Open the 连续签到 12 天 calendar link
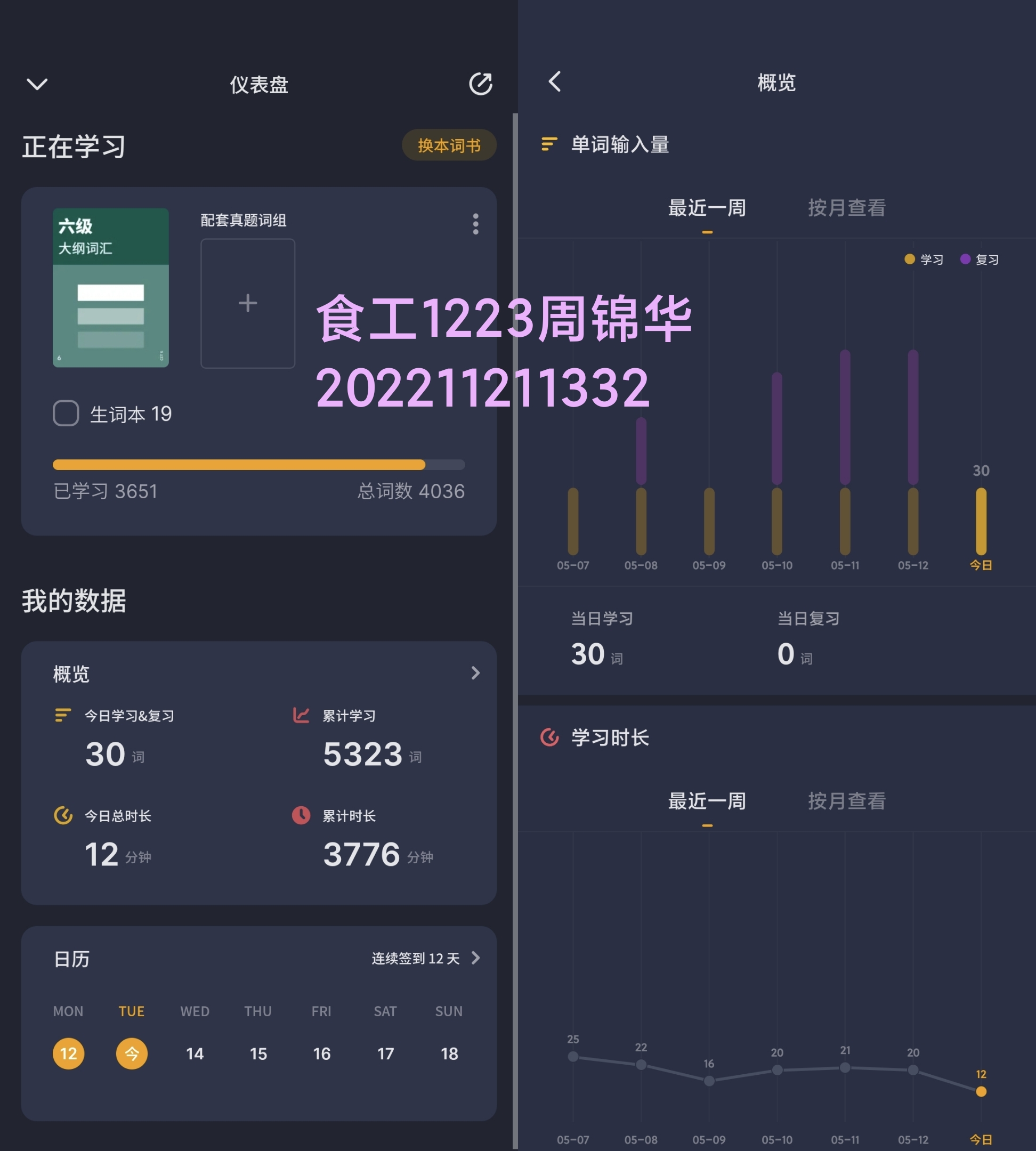The width and height of the screenshot is (1036, 1151). (425, 959)
